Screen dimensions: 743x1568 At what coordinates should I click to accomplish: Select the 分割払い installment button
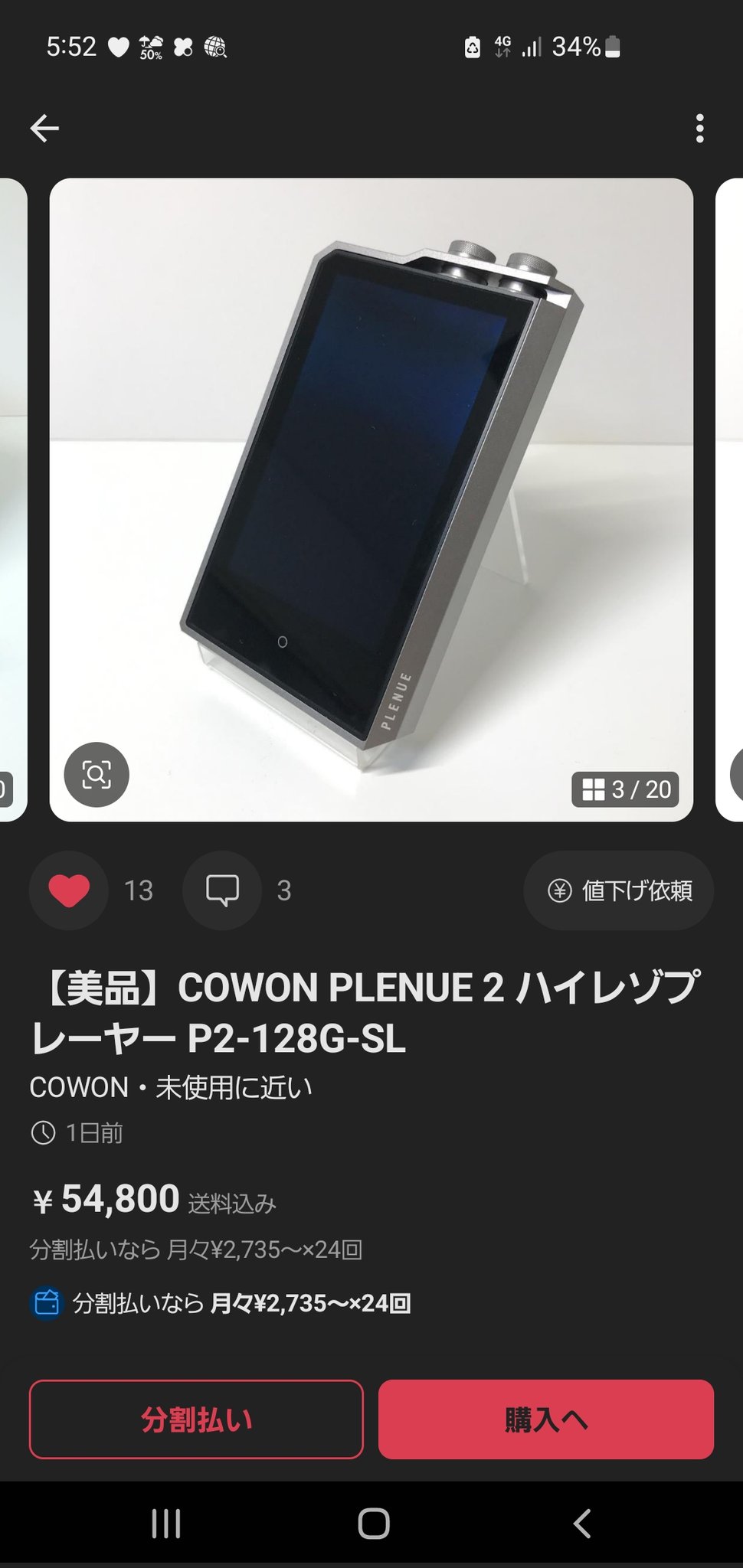click(196, 1419)
